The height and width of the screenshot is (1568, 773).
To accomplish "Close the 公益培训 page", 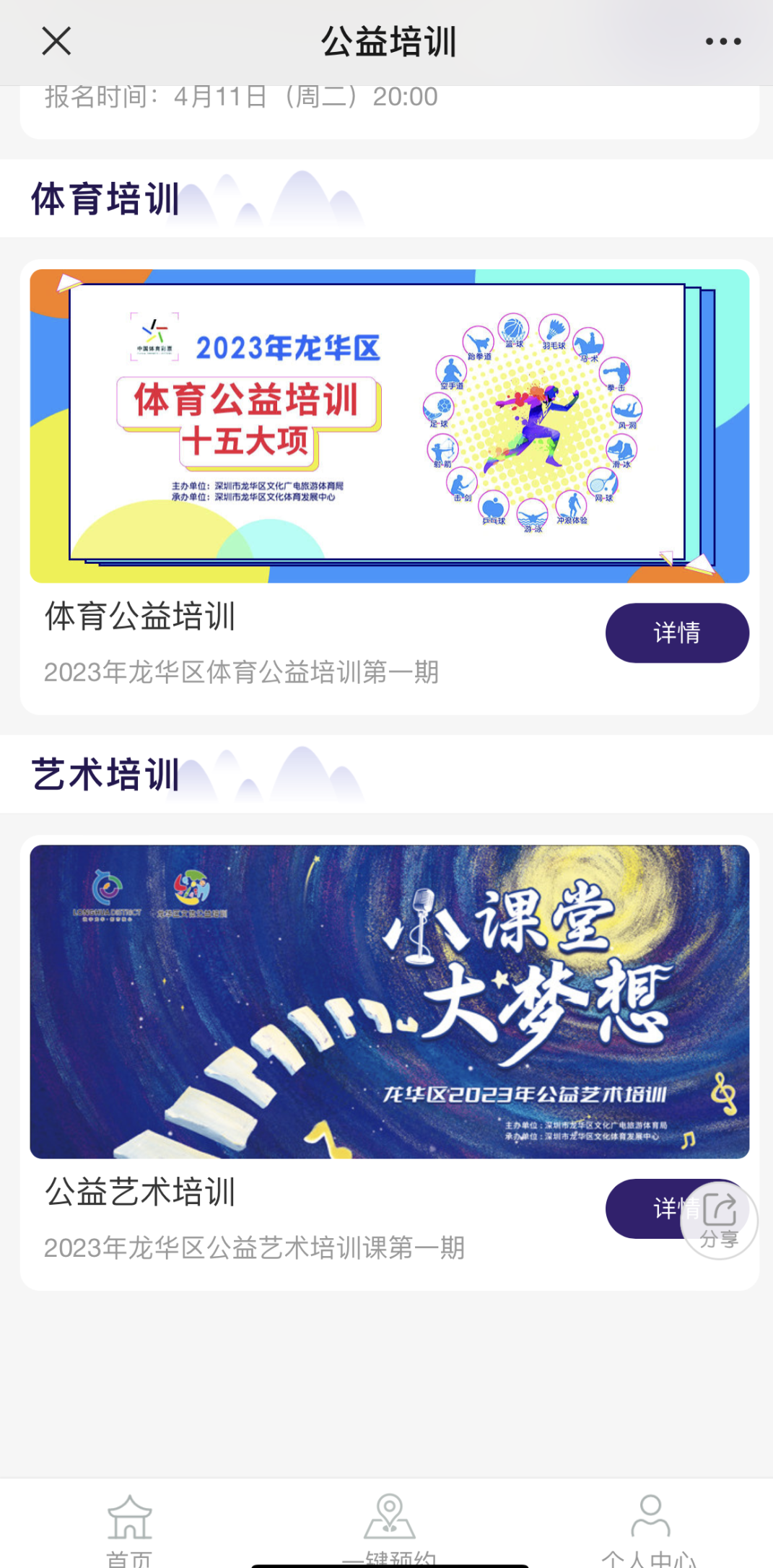I will click(x=56, y=41).
